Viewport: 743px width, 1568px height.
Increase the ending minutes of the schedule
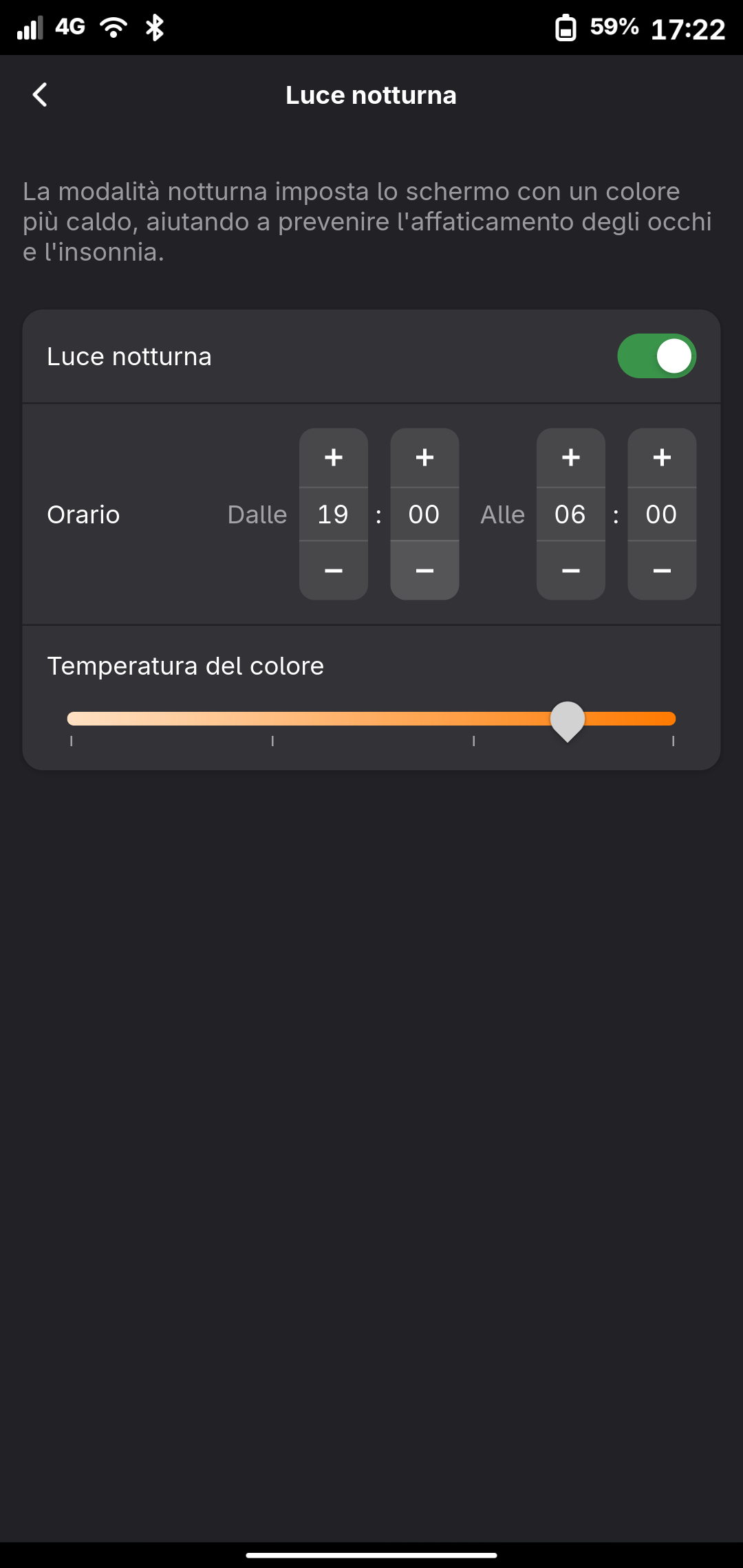pyautogui.click(x=661, y=456)
